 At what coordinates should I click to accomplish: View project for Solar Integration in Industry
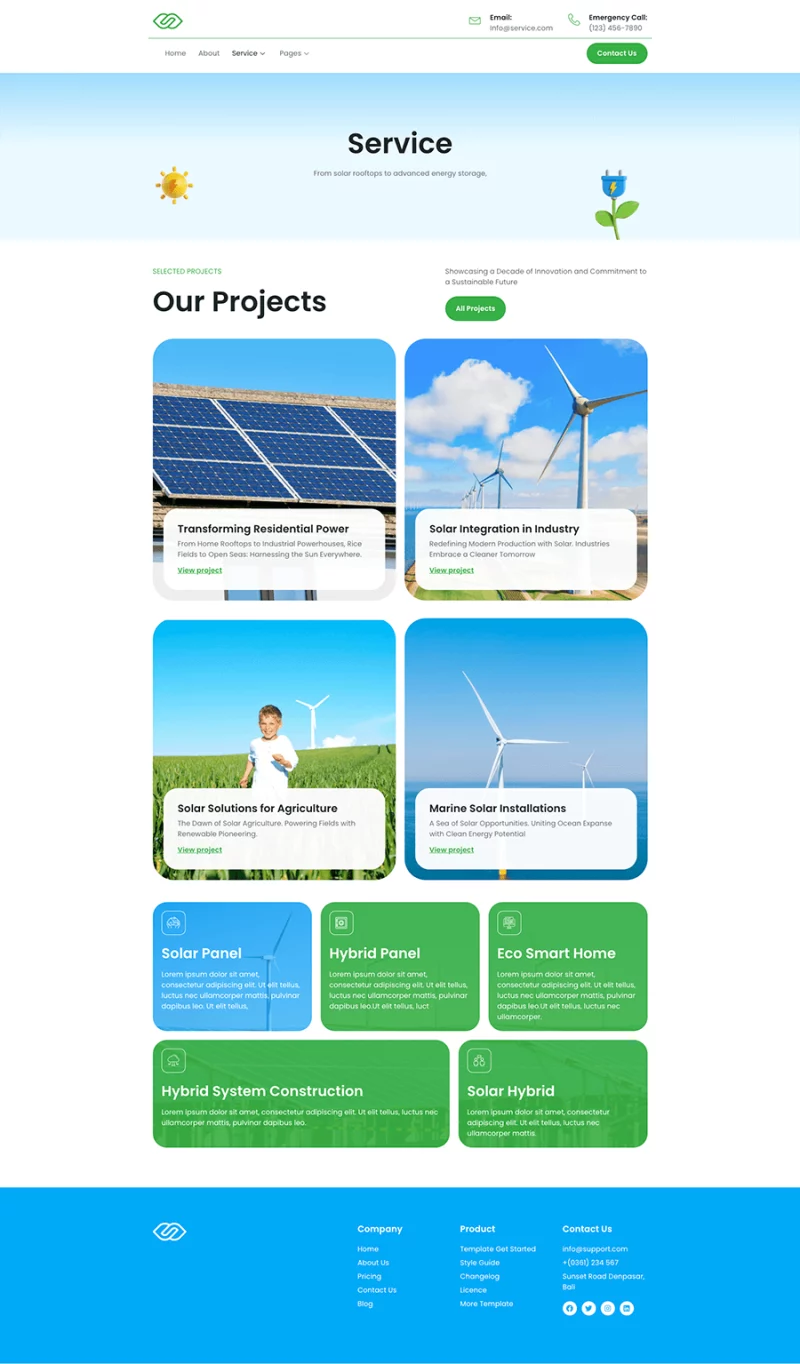pyautogui.click(x=452, y=570)
